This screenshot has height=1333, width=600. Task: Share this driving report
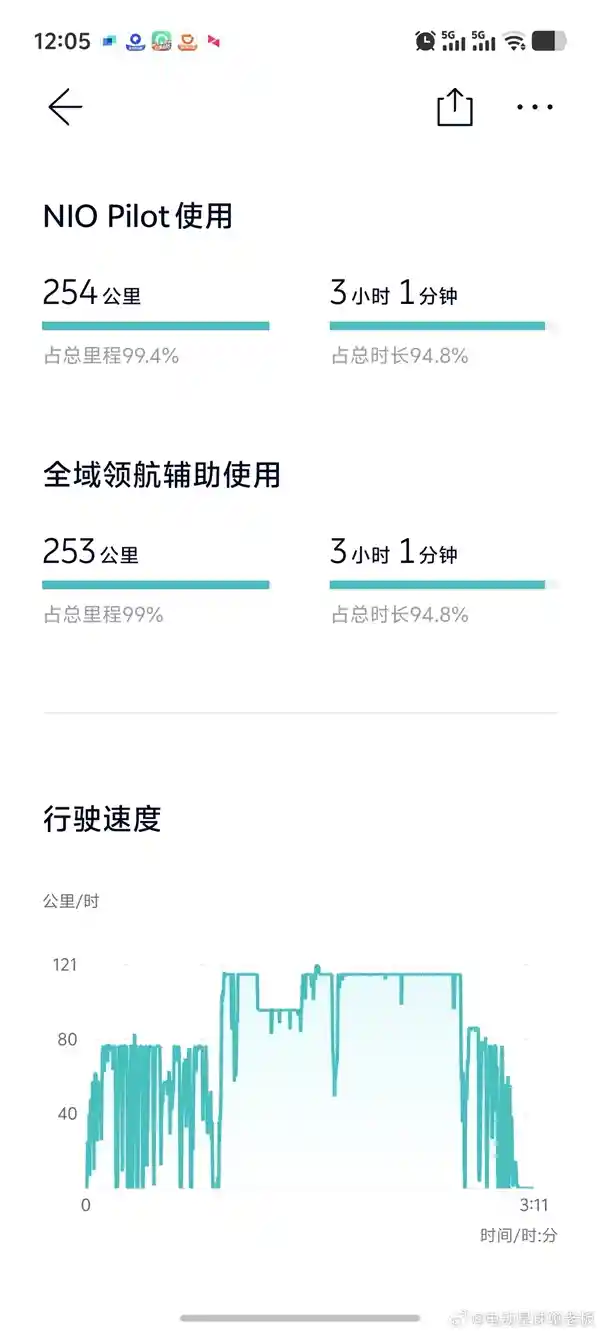pyautogui.click(x=455, y=107)
